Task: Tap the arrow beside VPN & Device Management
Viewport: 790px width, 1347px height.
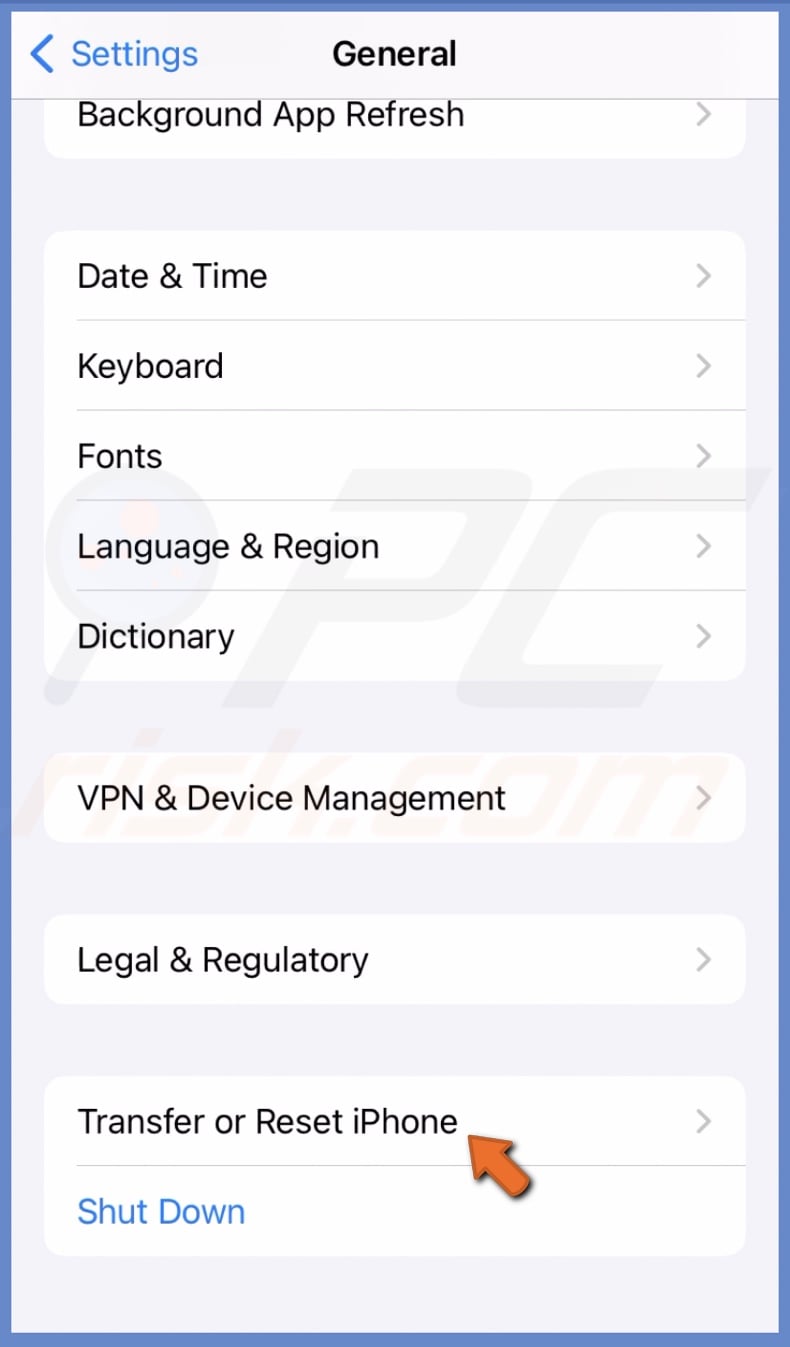Action: coord(703,798)
